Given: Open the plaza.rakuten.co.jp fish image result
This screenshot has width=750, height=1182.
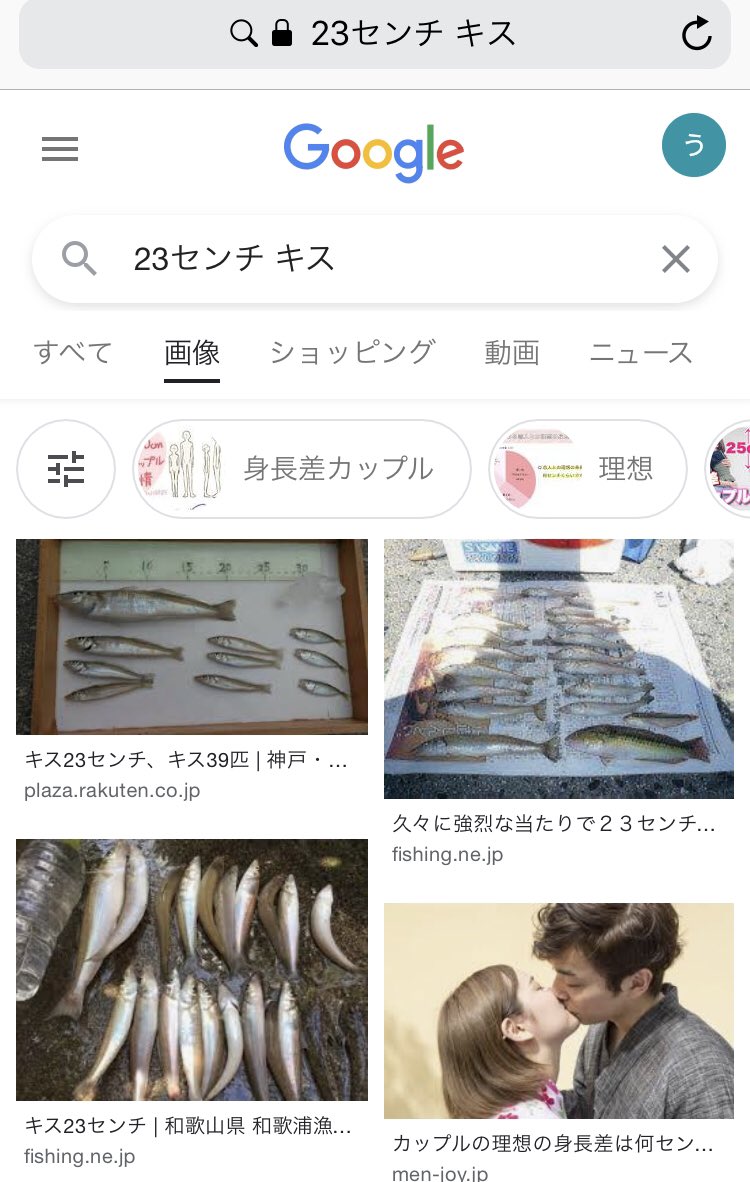Looking at the screenshot, I should pyautogui.click(x=192, y=637).
